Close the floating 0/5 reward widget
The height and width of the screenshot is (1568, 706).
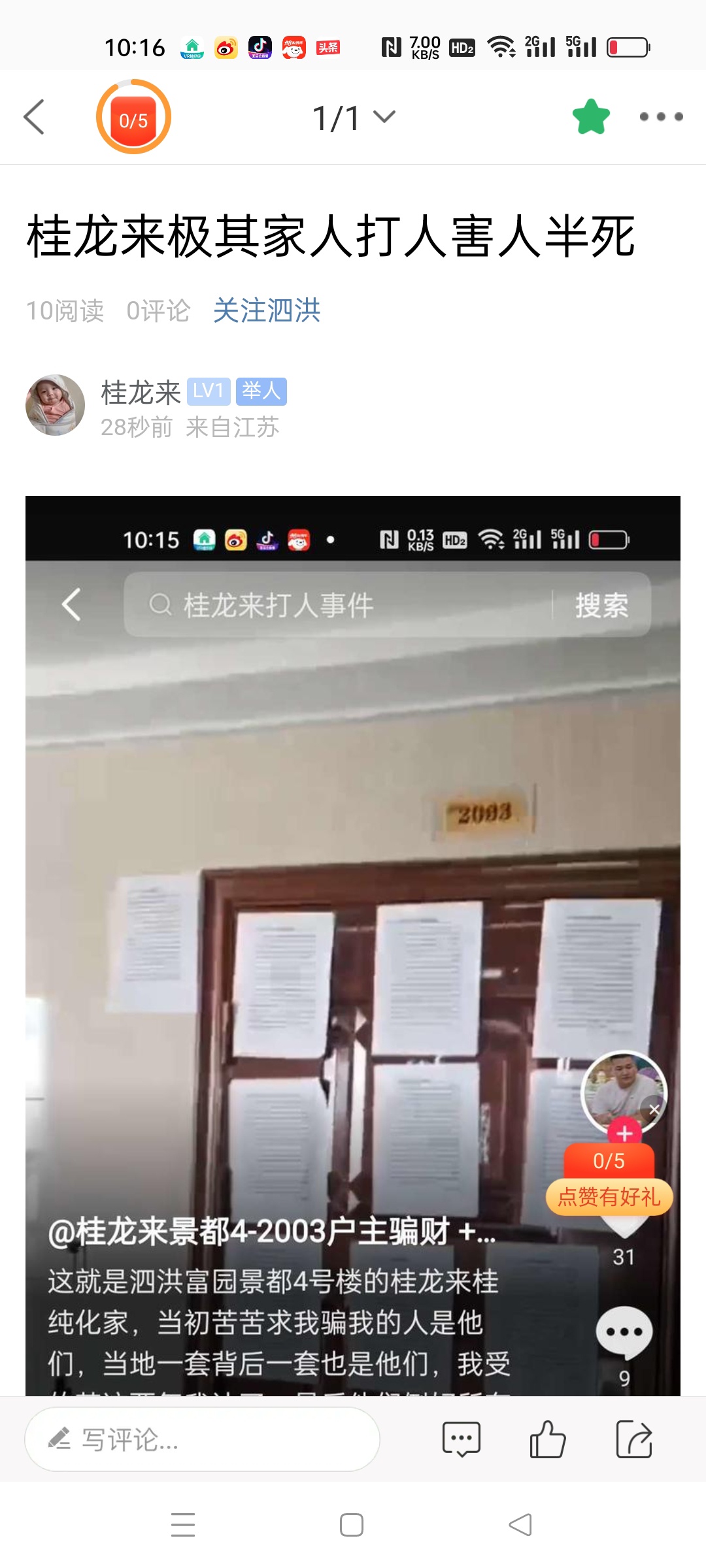pyautogui.click(x=654, y=1109)
